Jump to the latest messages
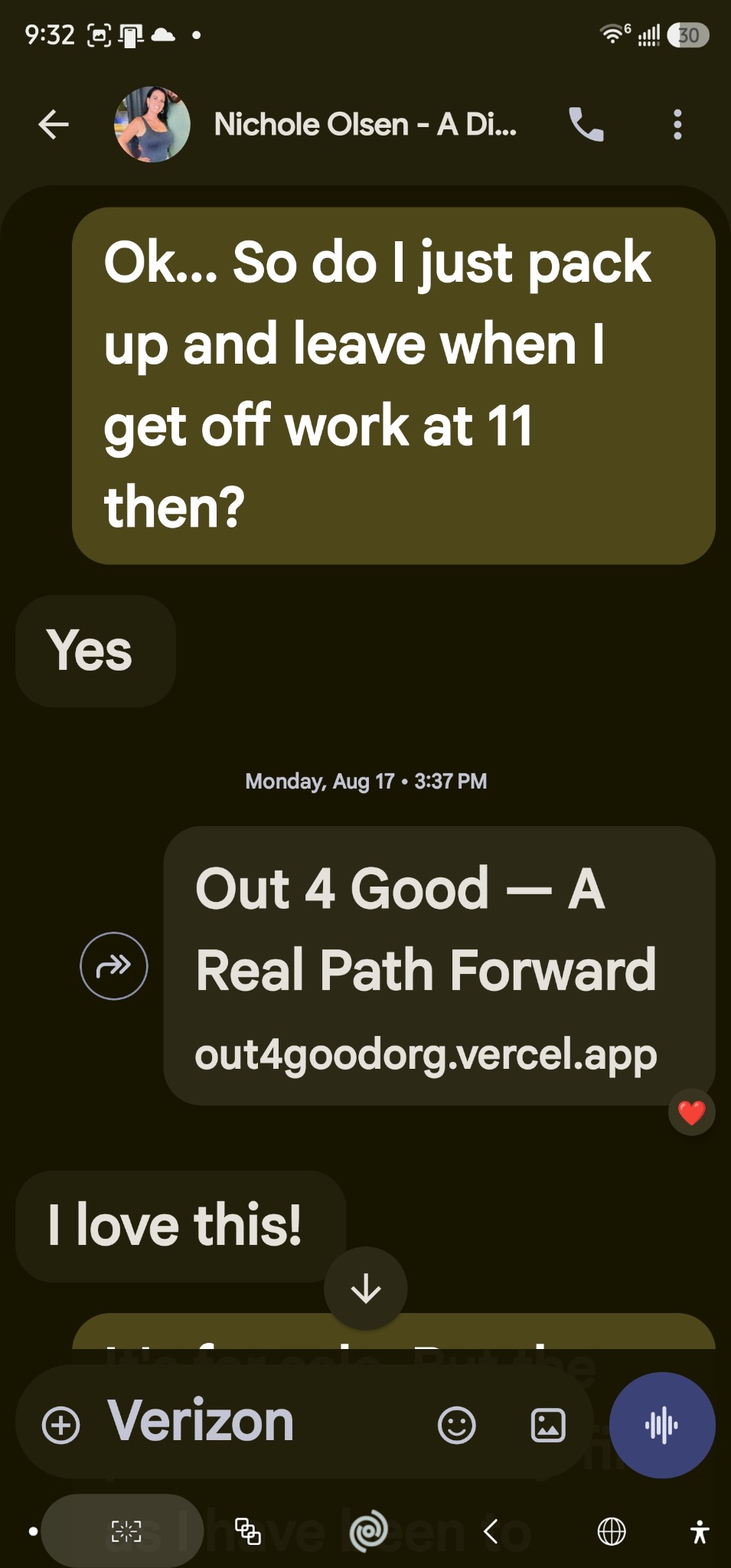This screenshot has width=731, height=1568. tap(366, 1288)
